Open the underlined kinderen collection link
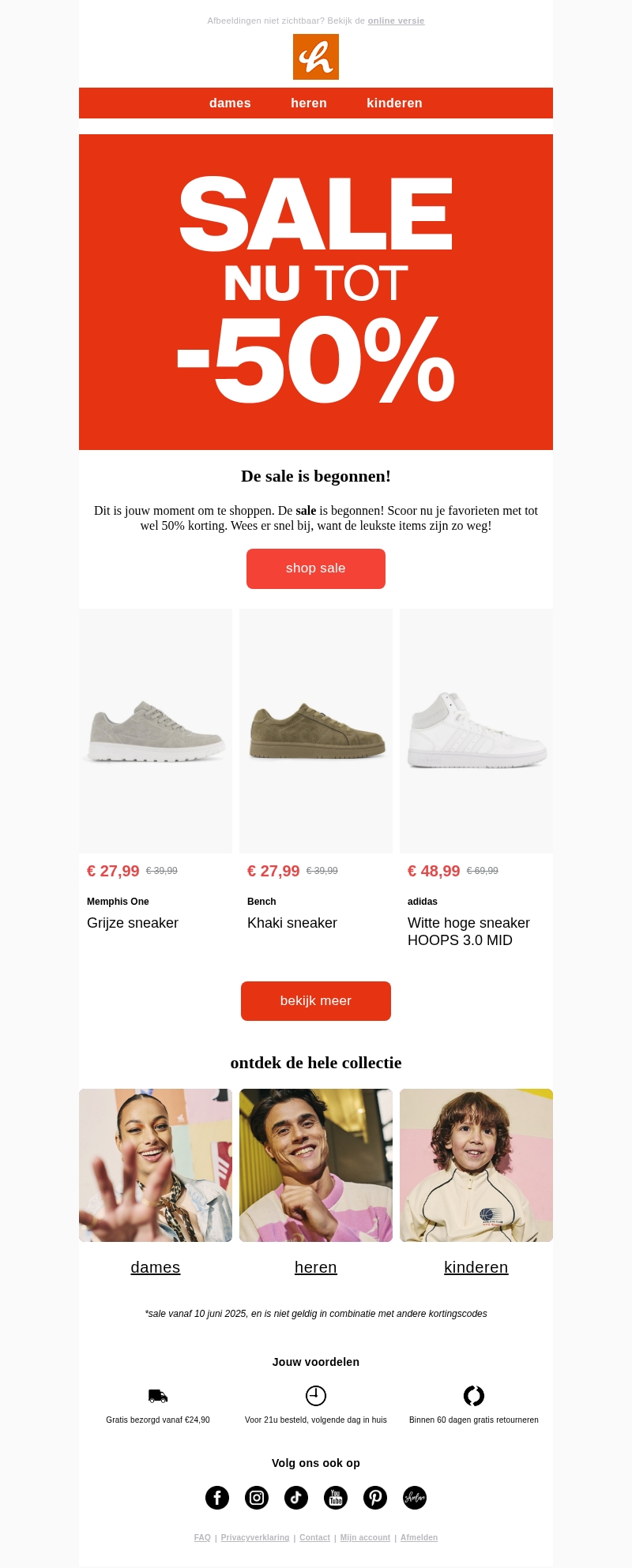The height and width of the screenshot is (1568, 632). tap(476, 1268)
